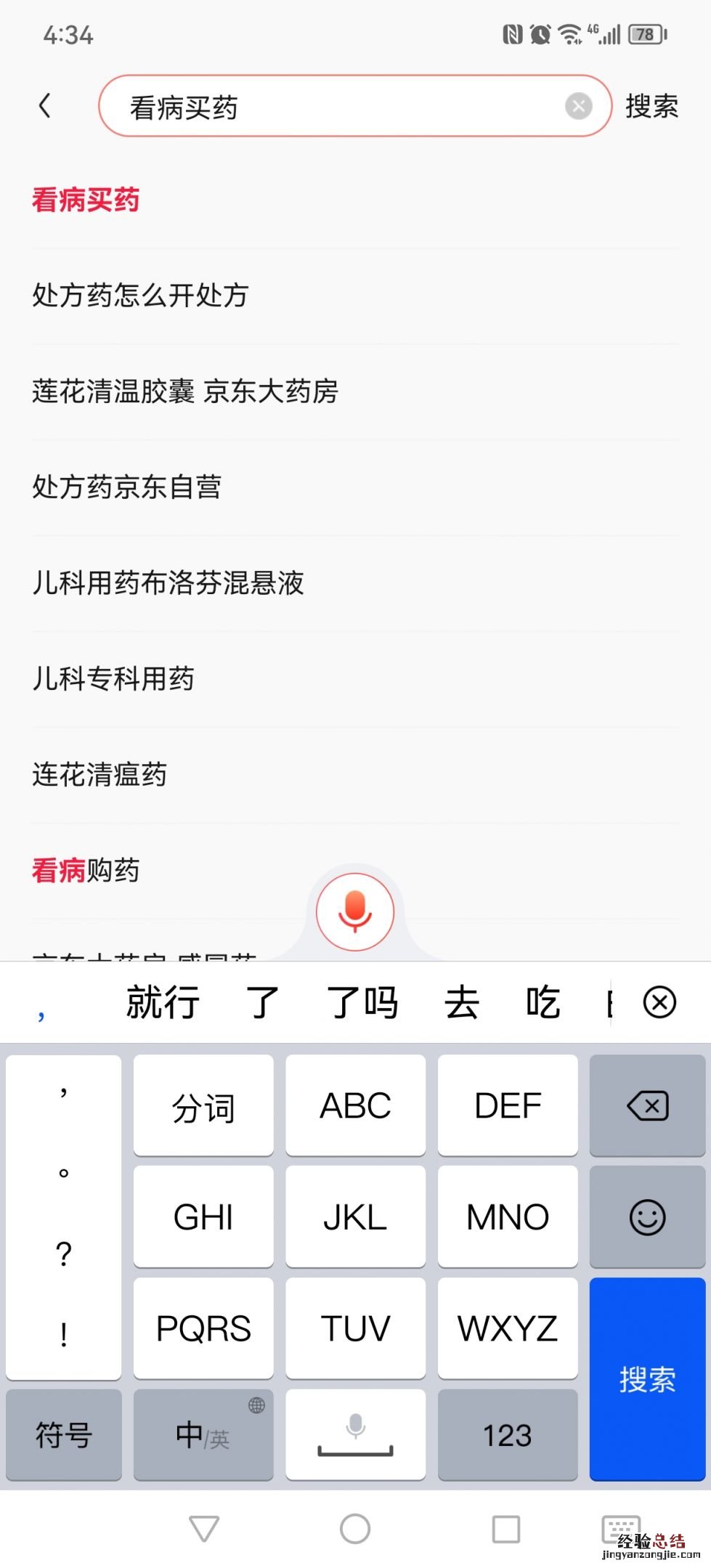This screenshot has height=1568, width=711.
Task: Insert candidate word 就行
Action: click(x=163, y=1003)
